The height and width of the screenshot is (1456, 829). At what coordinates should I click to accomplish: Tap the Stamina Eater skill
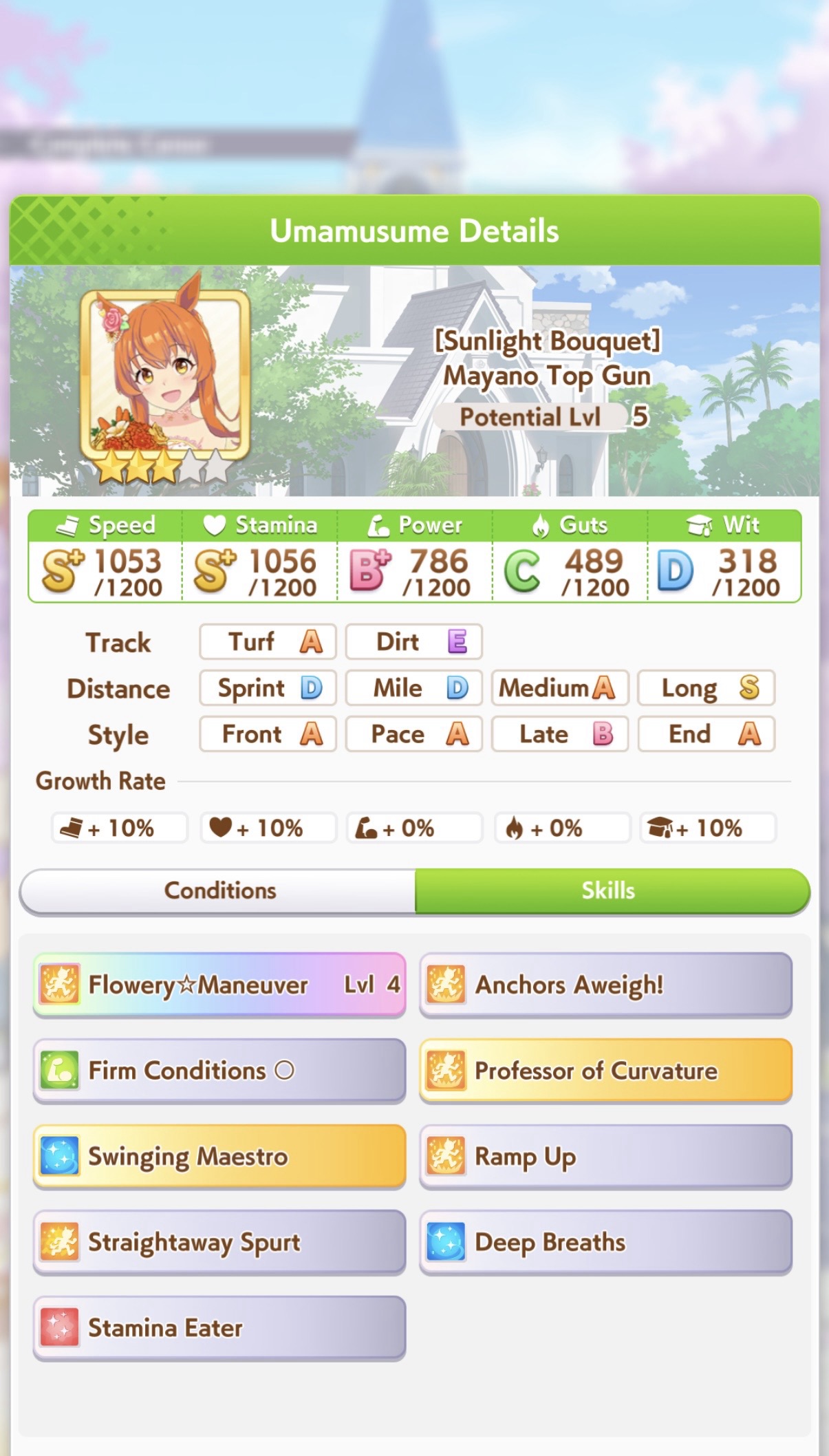click(219, 1328)
